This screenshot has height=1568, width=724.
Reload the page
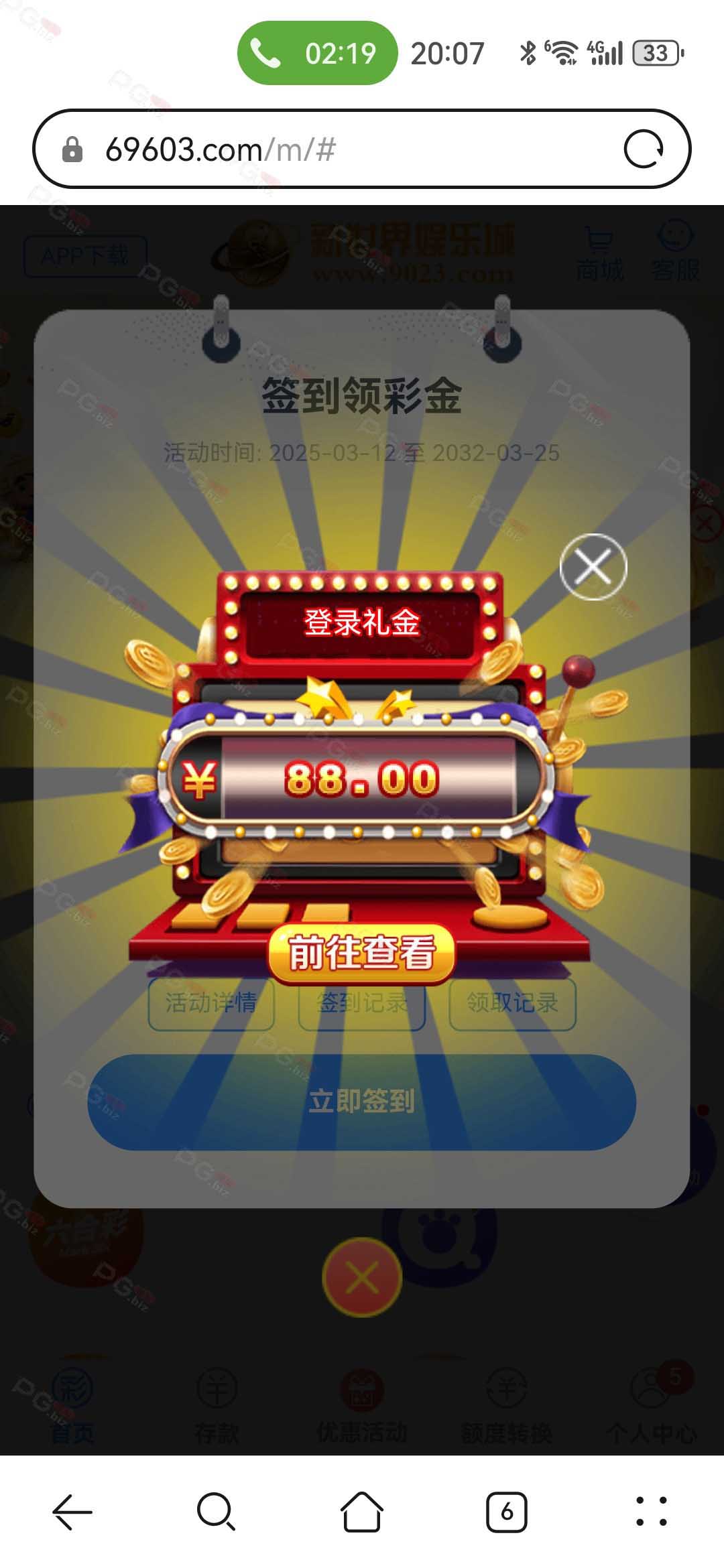click(644, 149)
